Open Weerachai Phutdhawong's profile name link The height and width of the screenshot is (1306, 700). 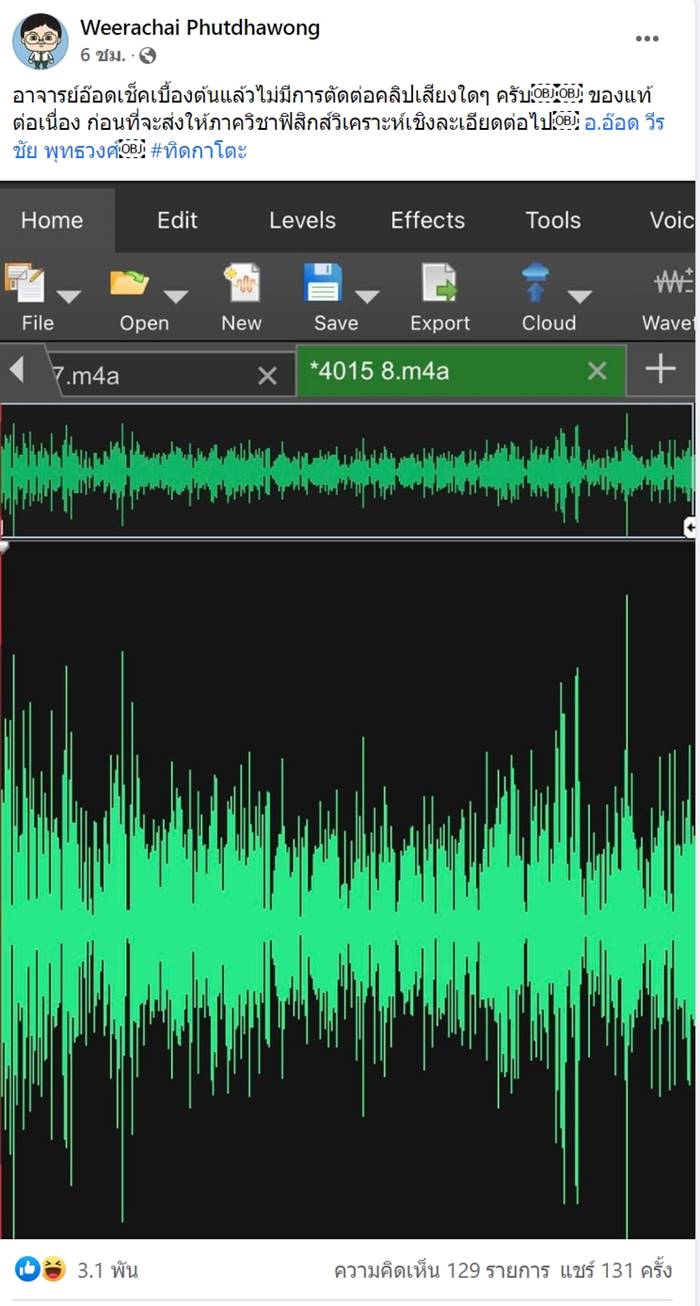point(200,28)
